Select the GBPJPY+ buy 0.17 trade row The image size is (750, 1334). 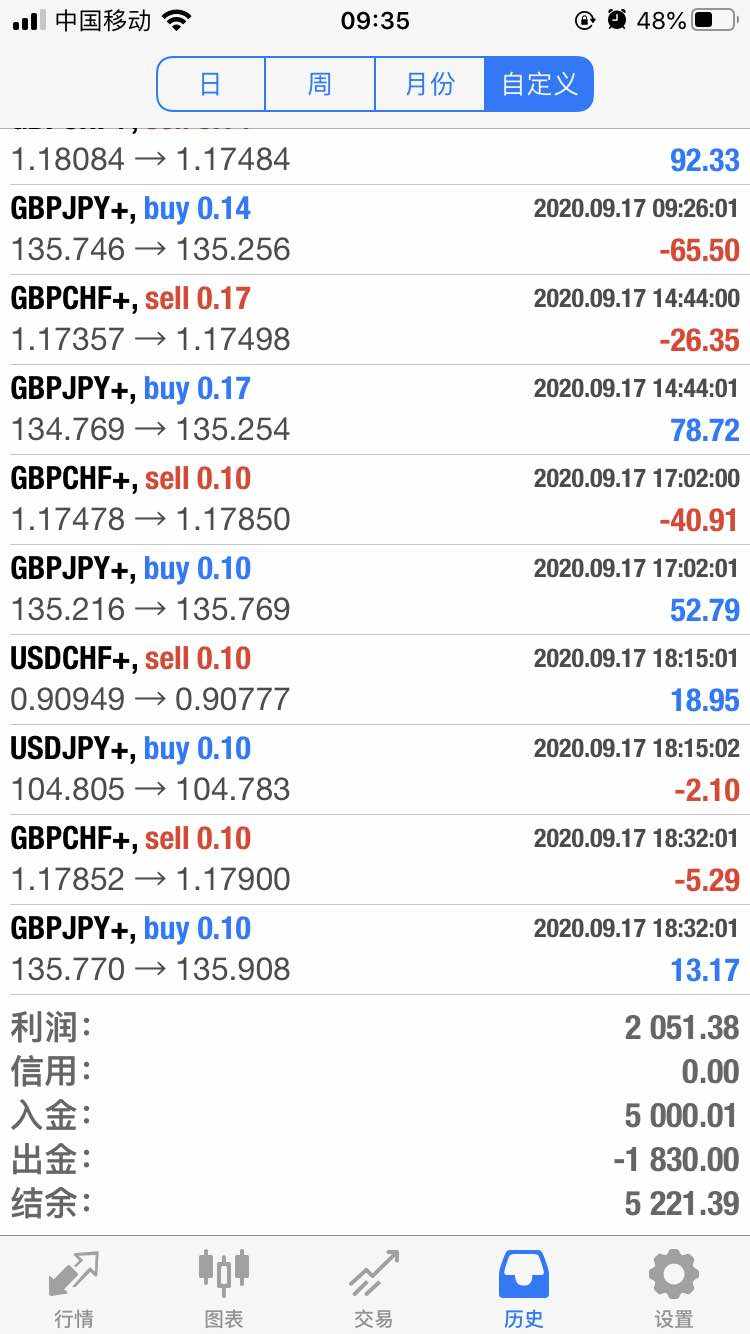click(x=375, y=409)
